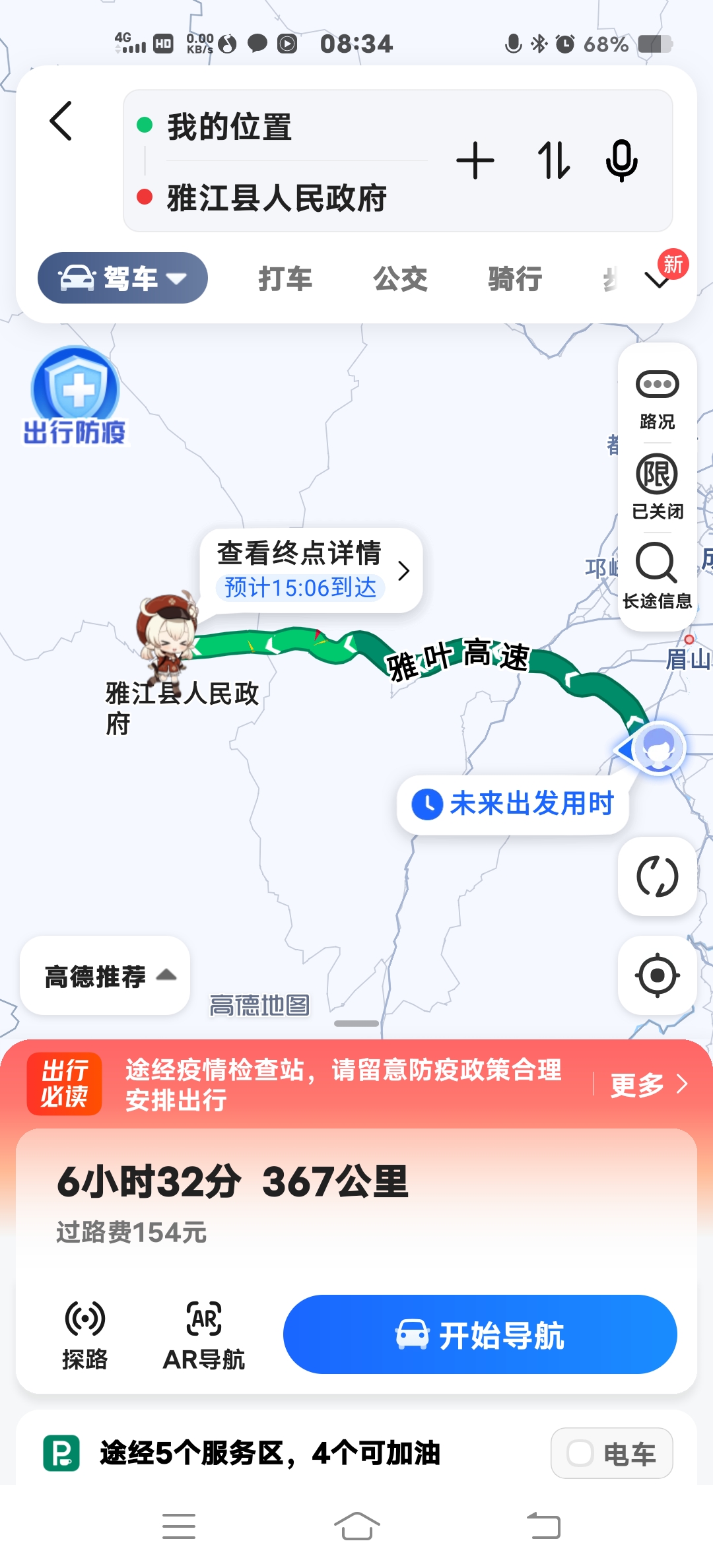This screenshot has height=1568, width=713.
Task: Swap start and destination points
Action: pyautogui.click(x=553, y=160)
